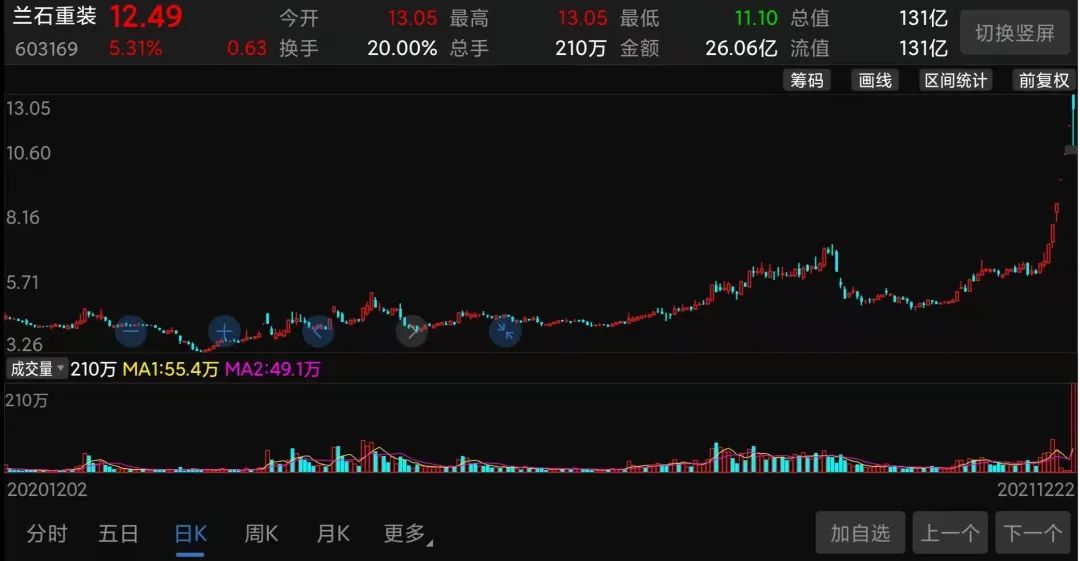
Task: Go to the next stock with 下一个
Action: click(1033, 533)
